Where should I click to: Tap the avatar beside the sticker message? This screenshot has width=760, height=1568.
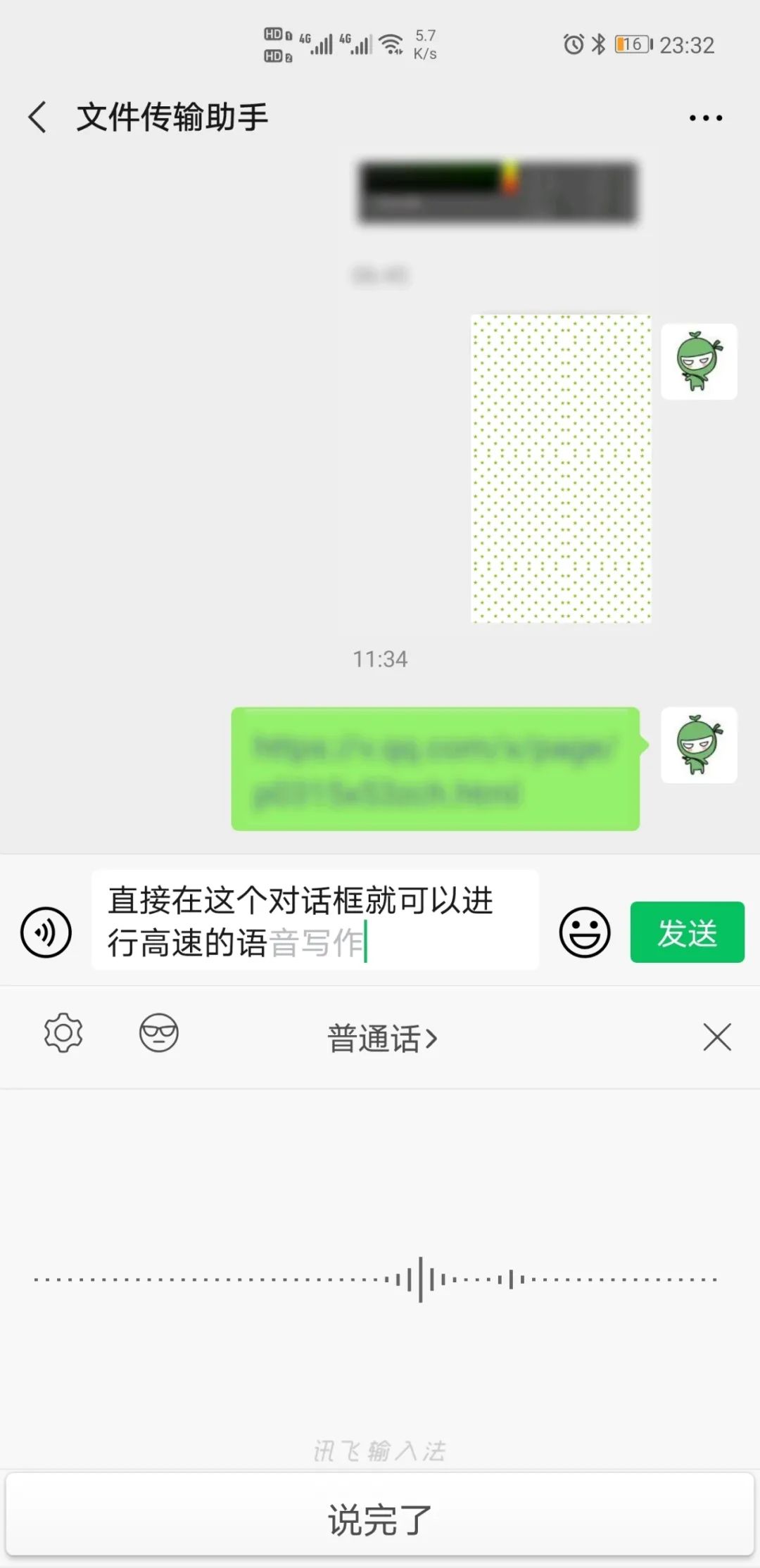click(699, 361)
